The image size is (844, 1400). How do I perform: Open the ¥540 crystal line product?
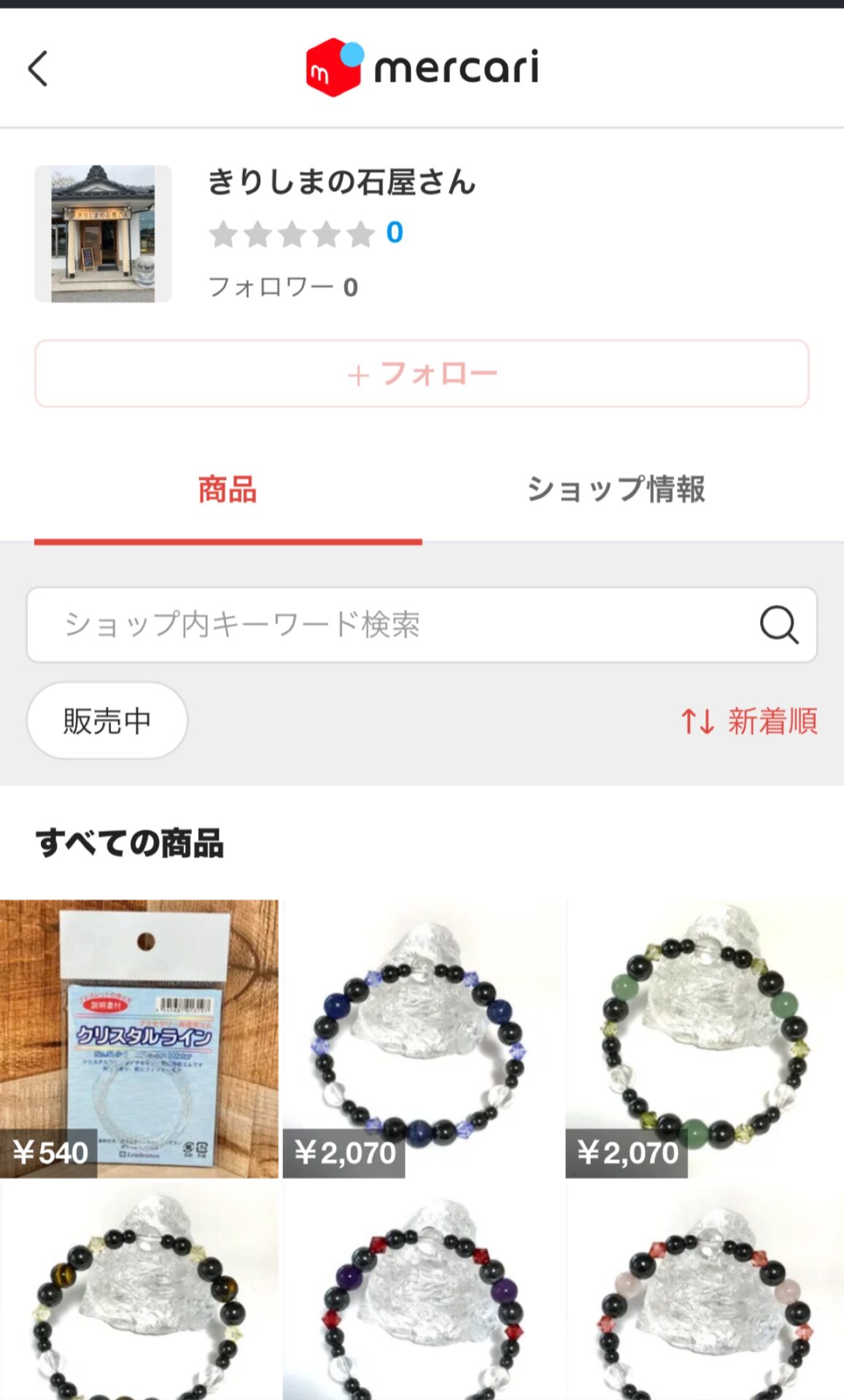click(139, 1038)
